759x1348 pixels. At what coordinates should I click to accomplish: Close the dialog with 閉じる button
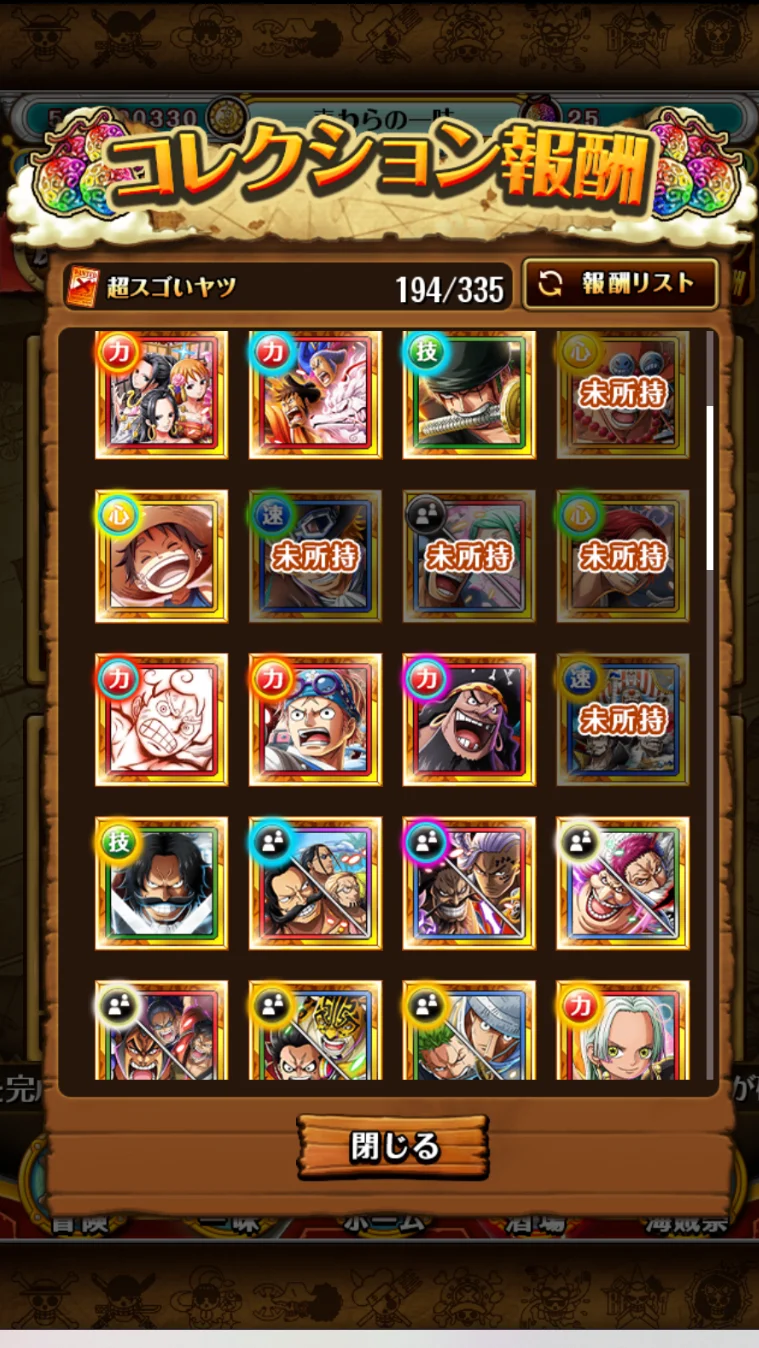tap(393, 1146)
